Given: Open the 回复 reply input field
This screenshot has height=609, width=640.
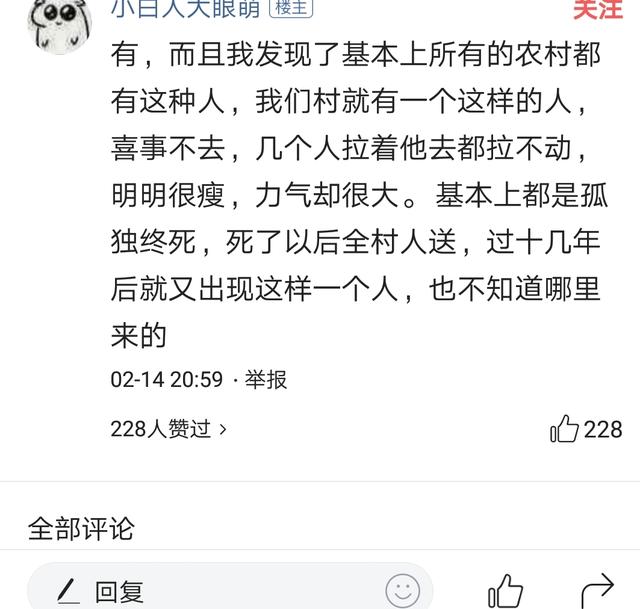Looking at the screenshot, I should [200, 591].
